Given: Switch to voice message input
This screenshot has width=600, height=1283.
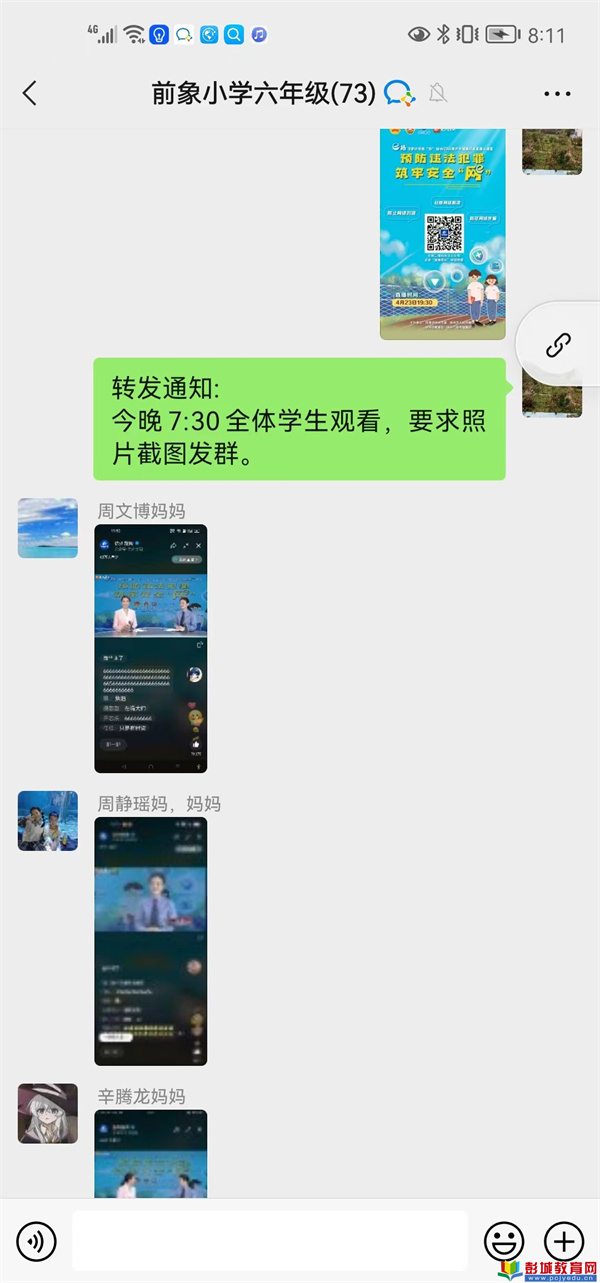Looking at the screenshot, I should [x=37, y=1243].
